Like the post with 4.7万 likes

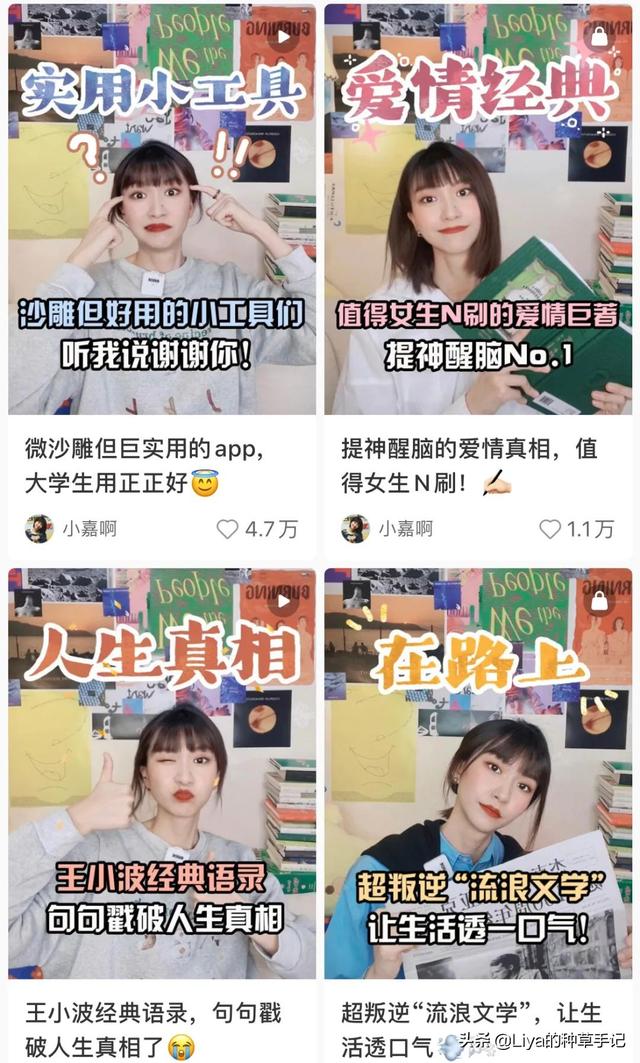228,529
